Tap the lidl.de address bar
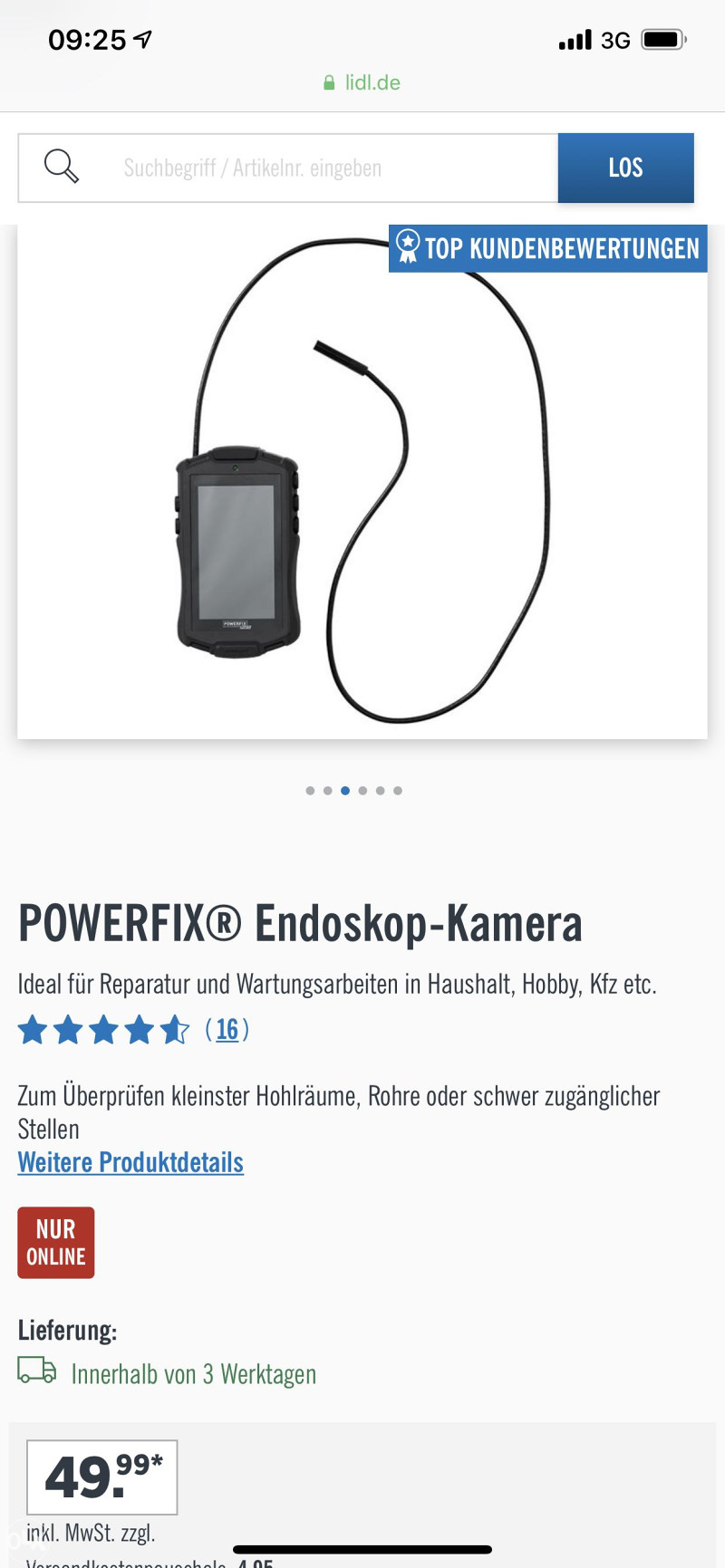The width and height of the screenshot is (725, 1568). click(362, 82)
